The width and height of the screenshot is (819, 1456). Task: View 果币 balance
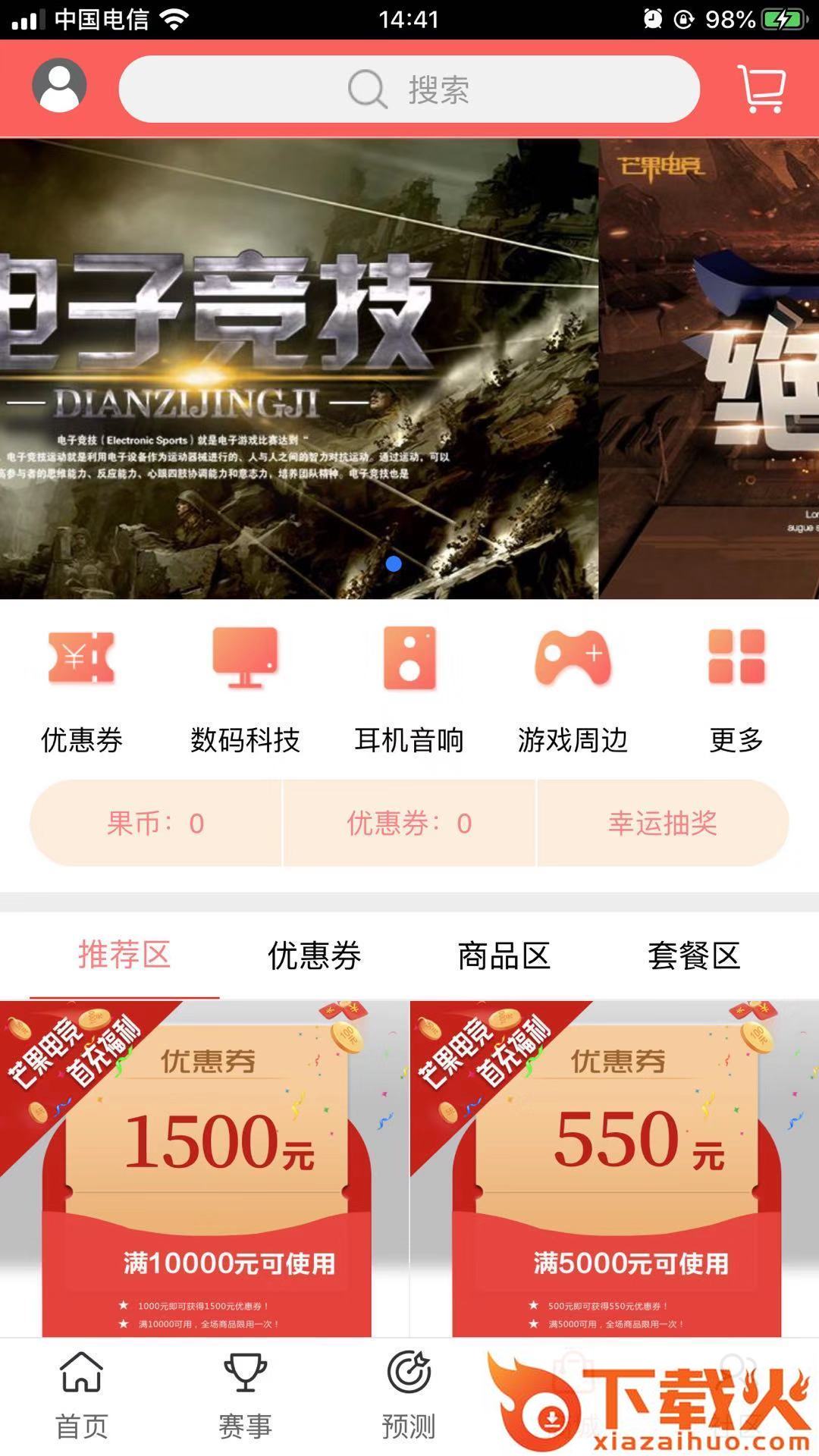(x=155, y=823)
